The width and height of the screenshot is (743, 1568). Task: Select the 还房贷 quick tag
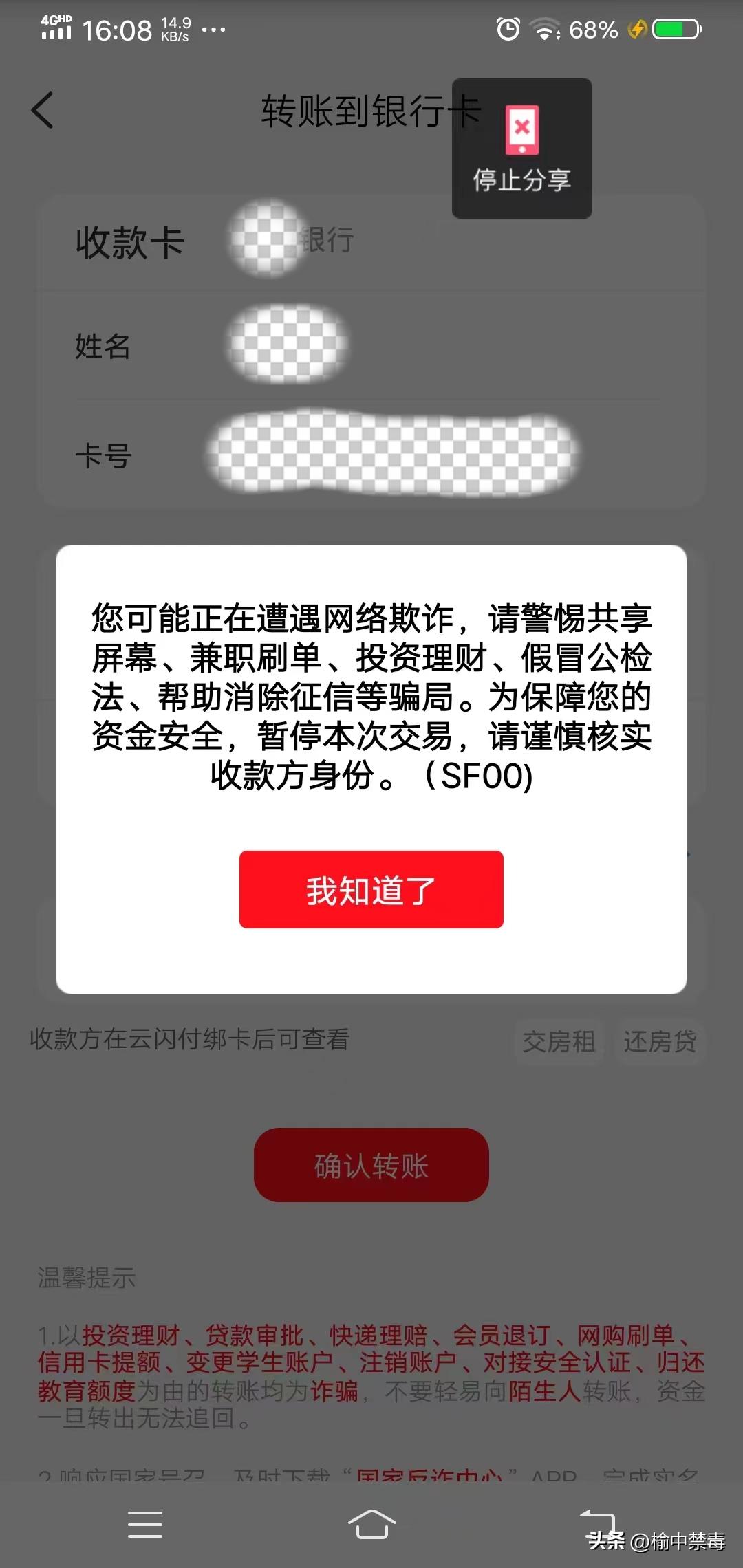click(660, 1043)
